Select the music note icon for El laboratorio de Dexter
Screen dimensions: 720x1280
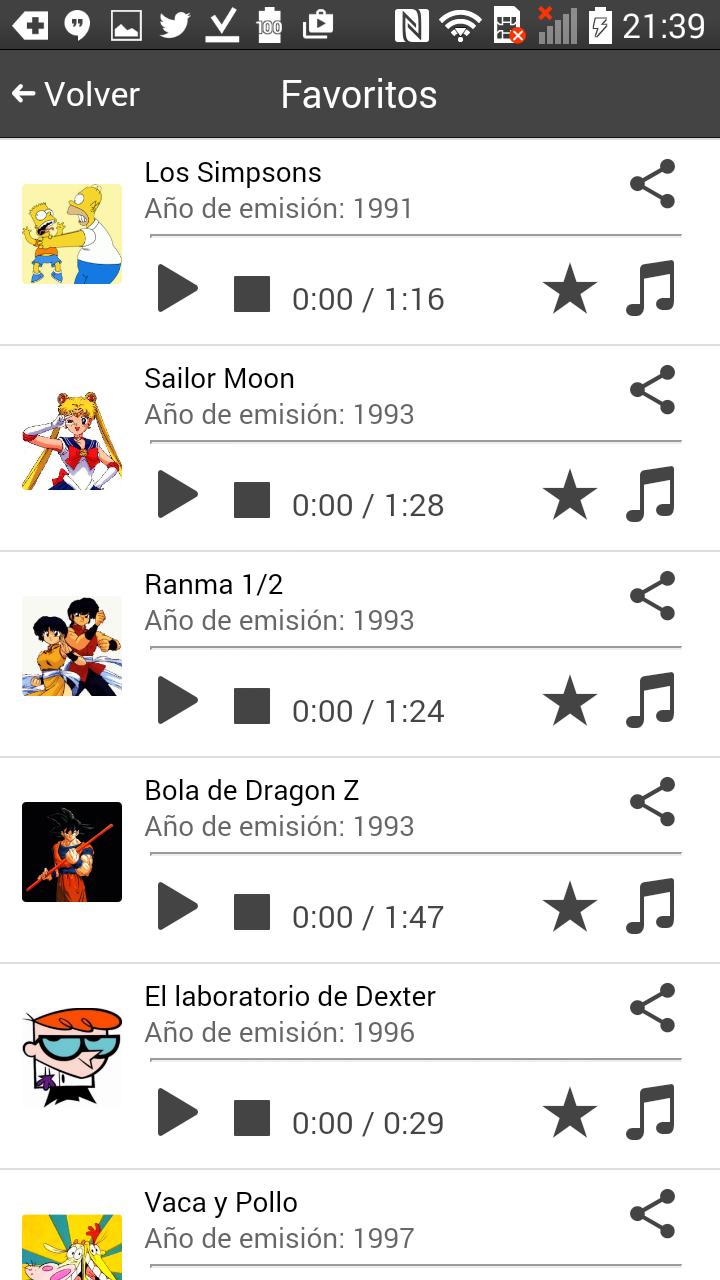tap(651, 1112)
